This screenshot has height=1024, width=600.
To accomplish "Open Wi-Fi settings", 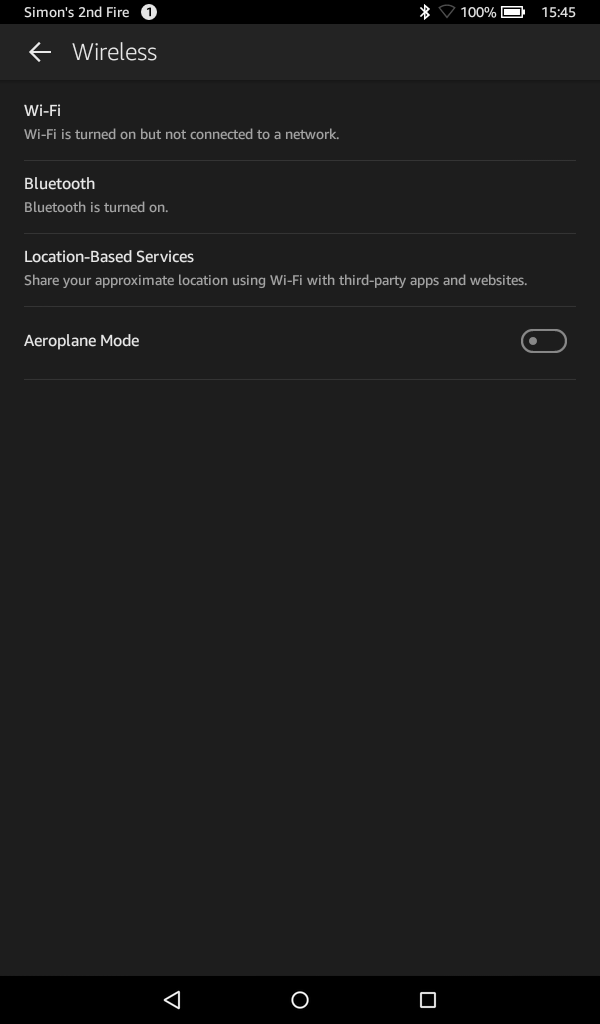I will [300, 122].
